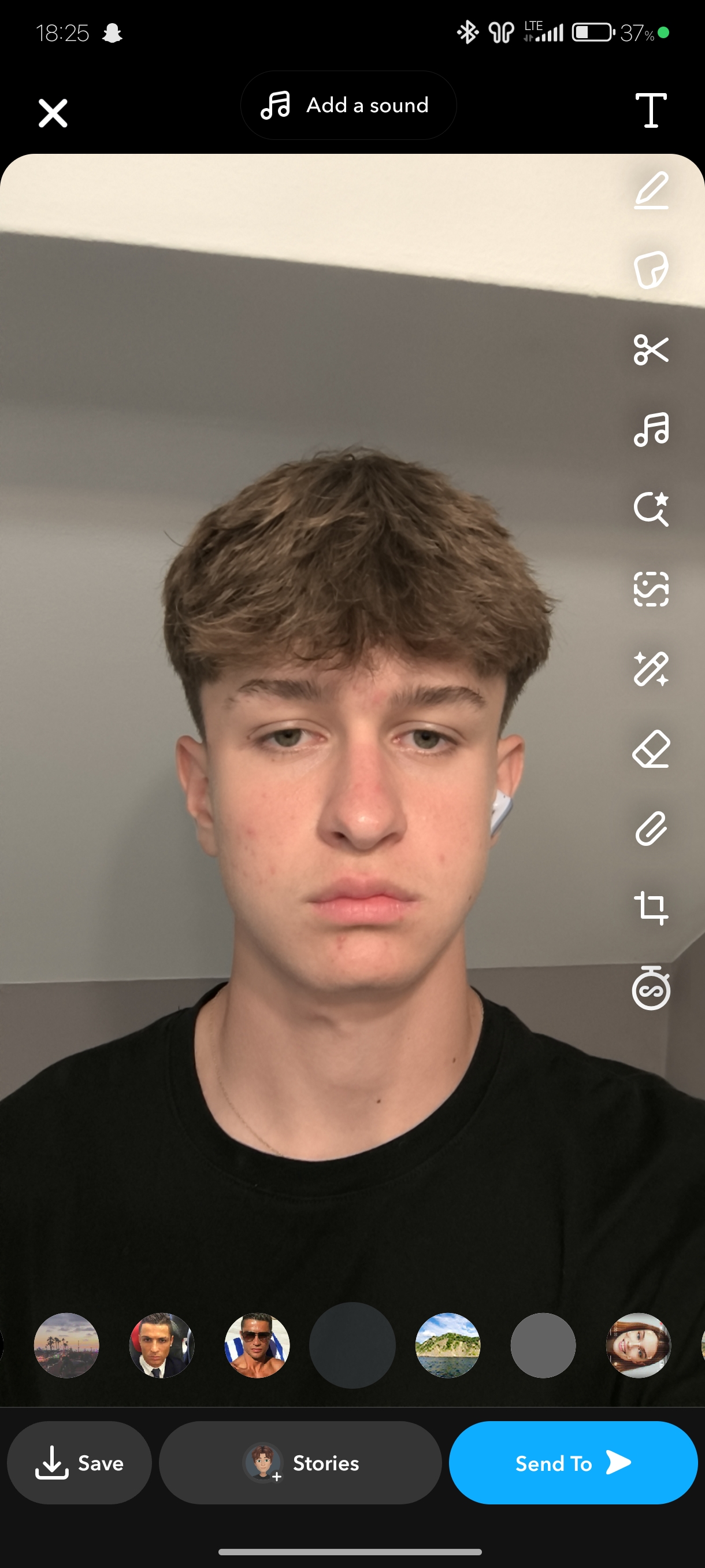Close the snap preview with the X

point(53,113)
